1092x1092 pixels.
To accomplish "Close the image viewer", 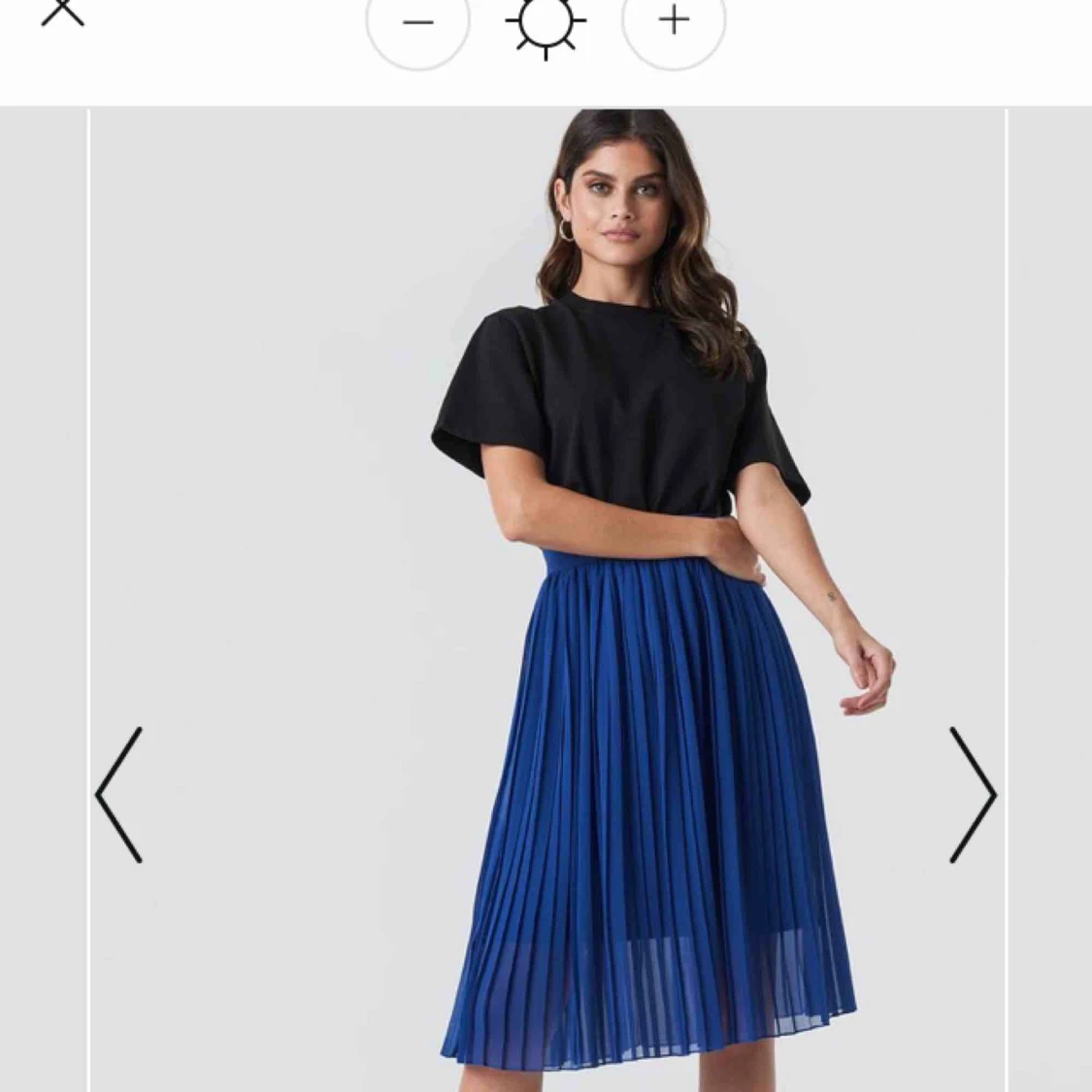I will tap(62, 12).
